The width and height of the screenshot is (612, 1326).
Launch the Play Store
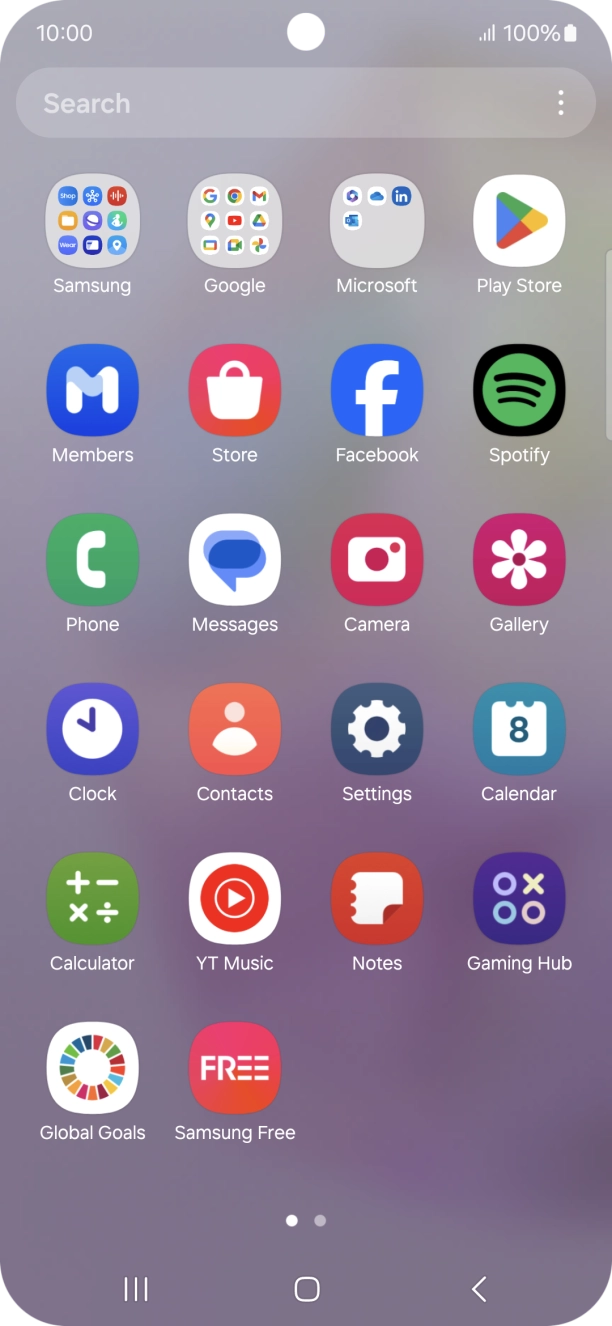[519, 221]
